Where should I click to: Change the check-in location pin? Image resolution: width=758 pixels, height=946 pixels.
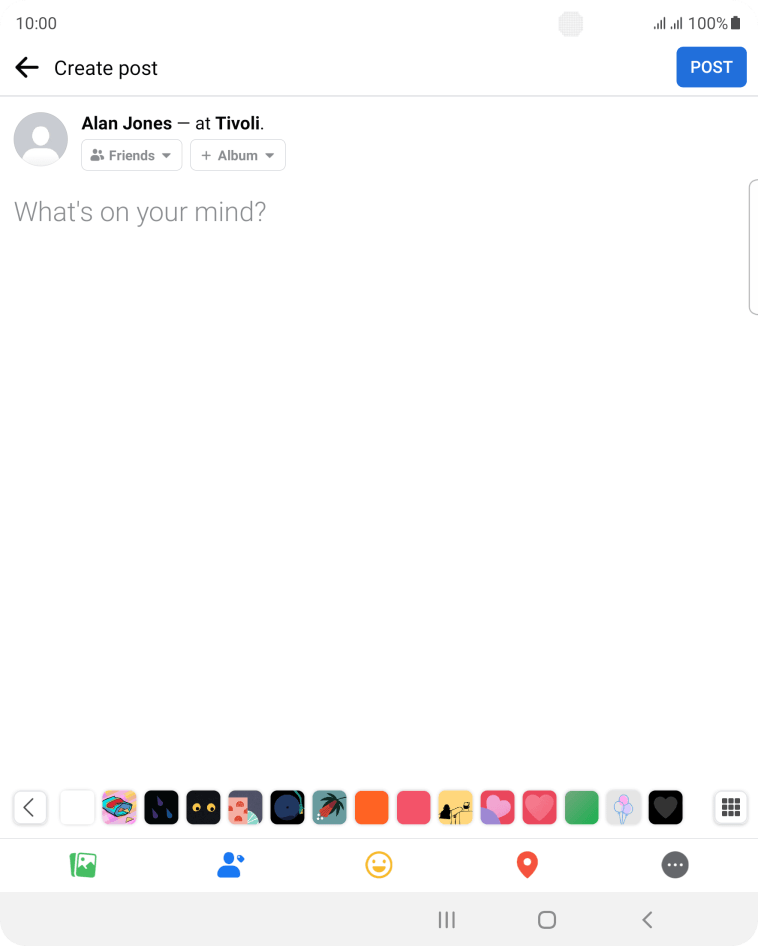[527, 865]
